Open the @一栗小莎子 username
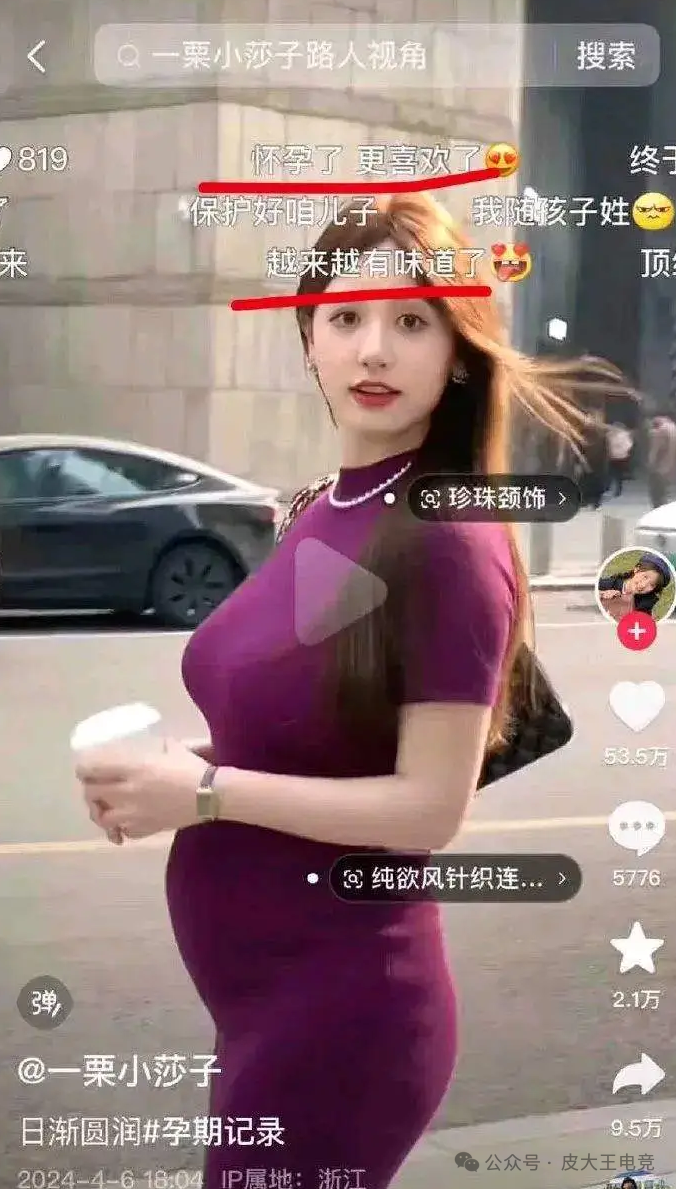Screen dimensions: 676x1189 pos(119,1070)
